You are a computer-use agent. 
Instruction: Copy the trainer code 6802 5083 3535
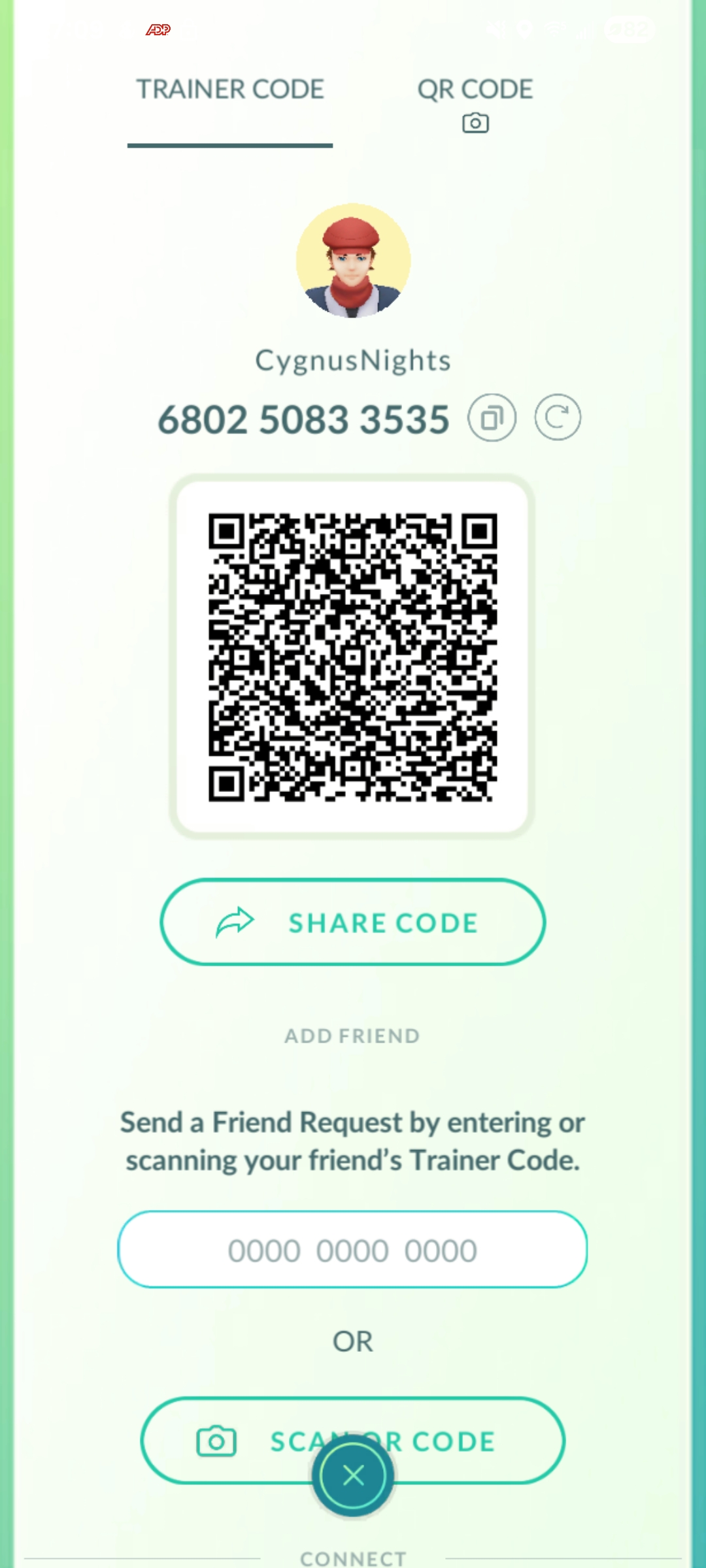point(492,417)
